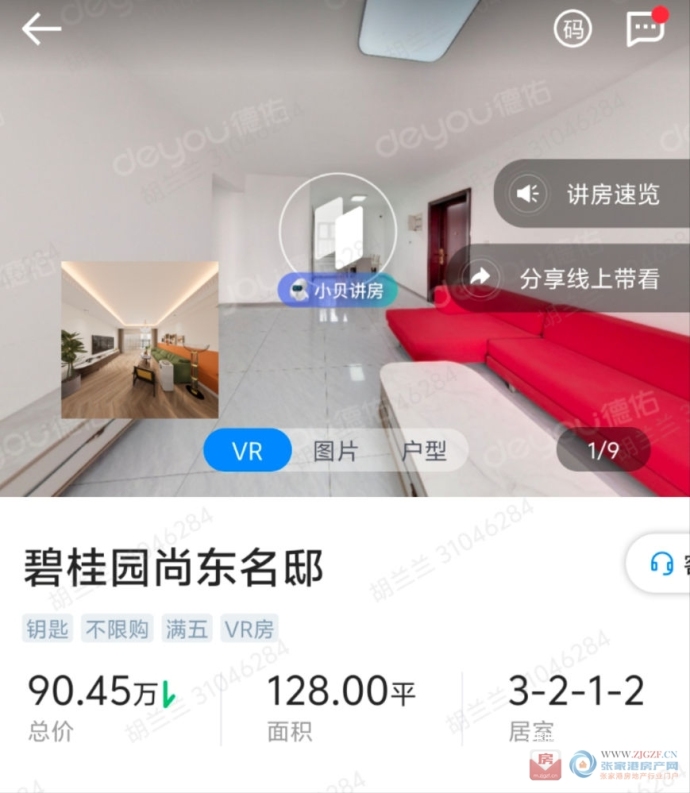Switch to the 图片 tab
Screen dimensions: 690x793
[335, 451]
